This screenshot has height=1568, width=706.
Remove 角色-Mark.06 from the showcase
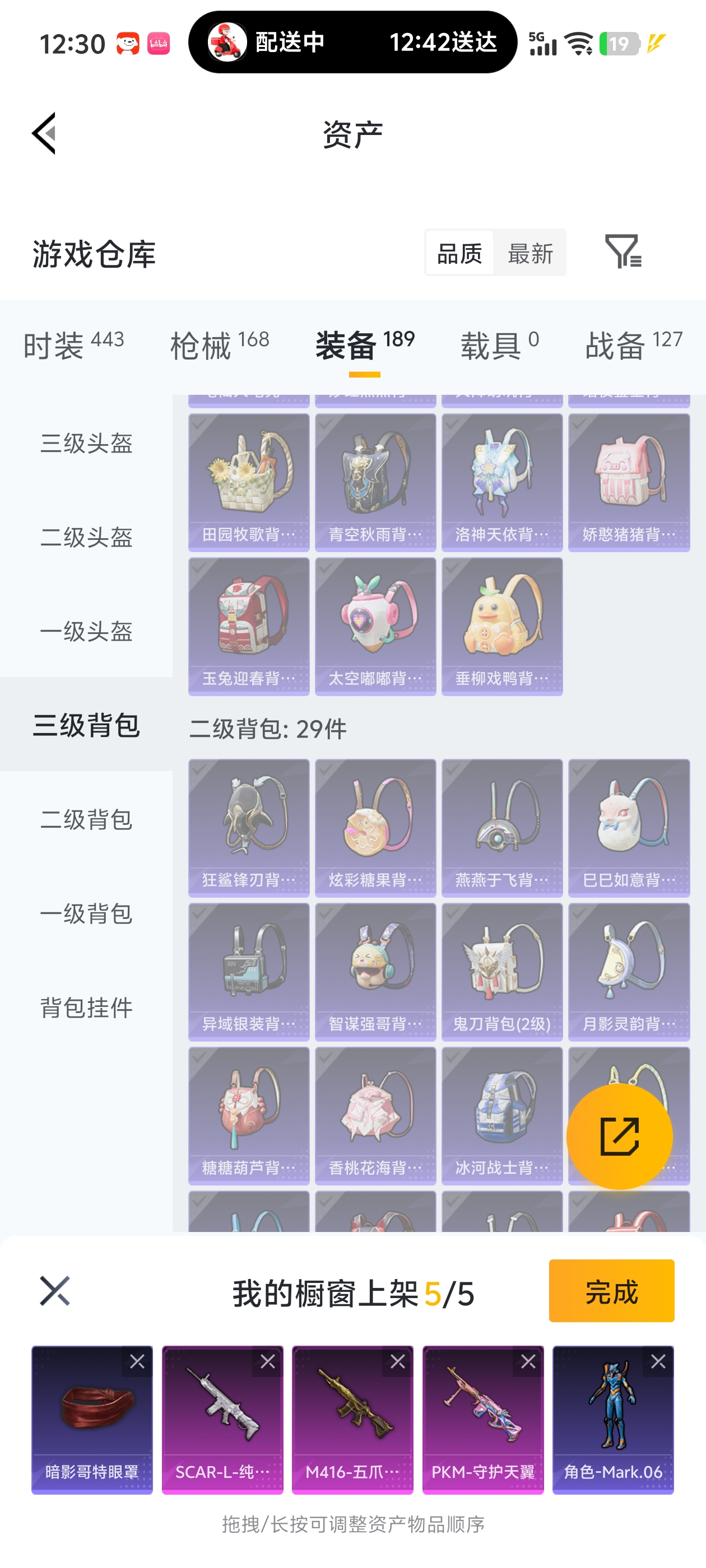[658, 1361]
